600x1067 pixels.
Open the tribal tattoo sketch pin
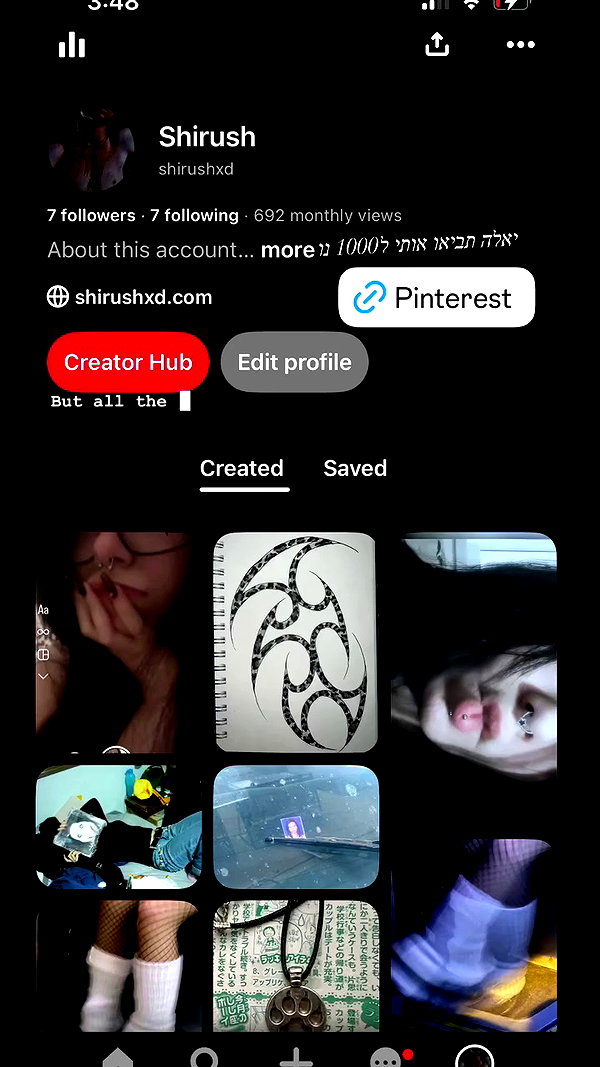pos(296,642)
